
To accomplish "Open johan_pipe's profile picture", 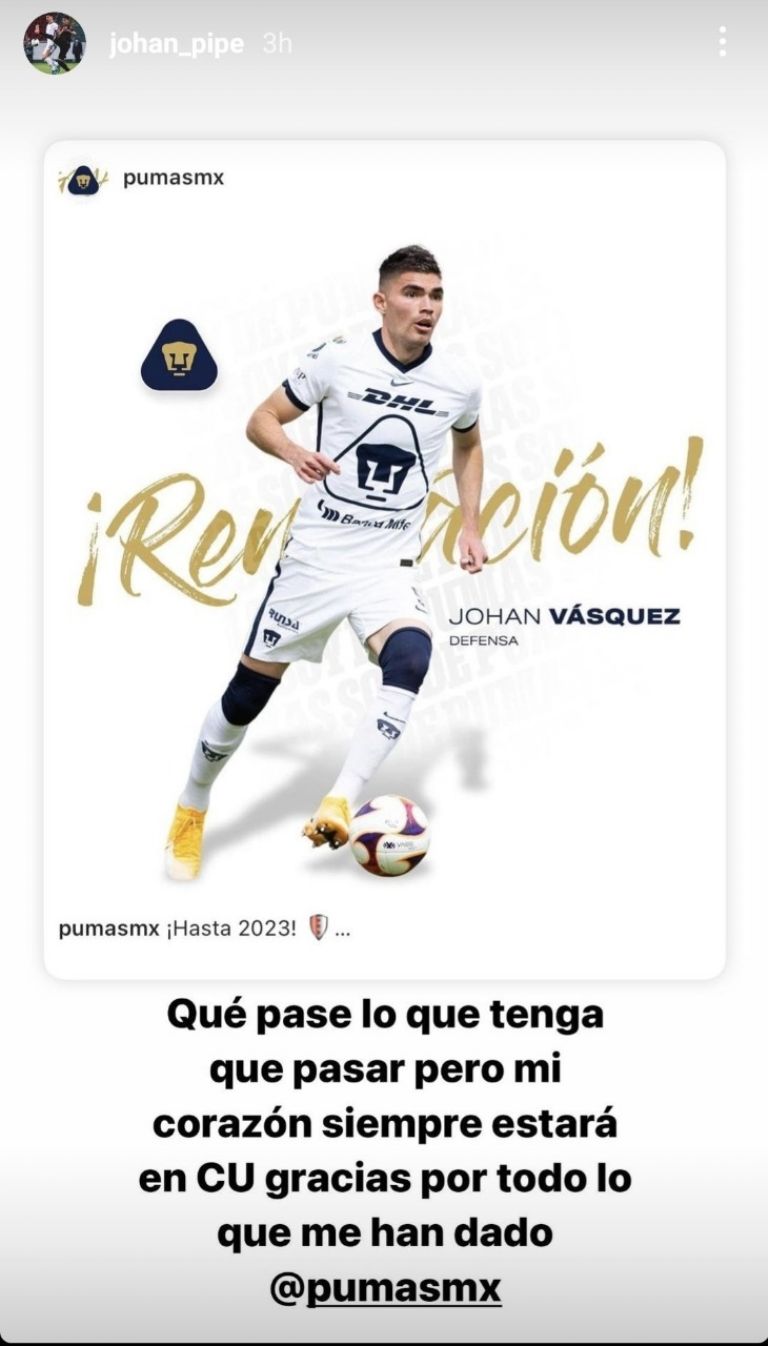I will point(55,43).
